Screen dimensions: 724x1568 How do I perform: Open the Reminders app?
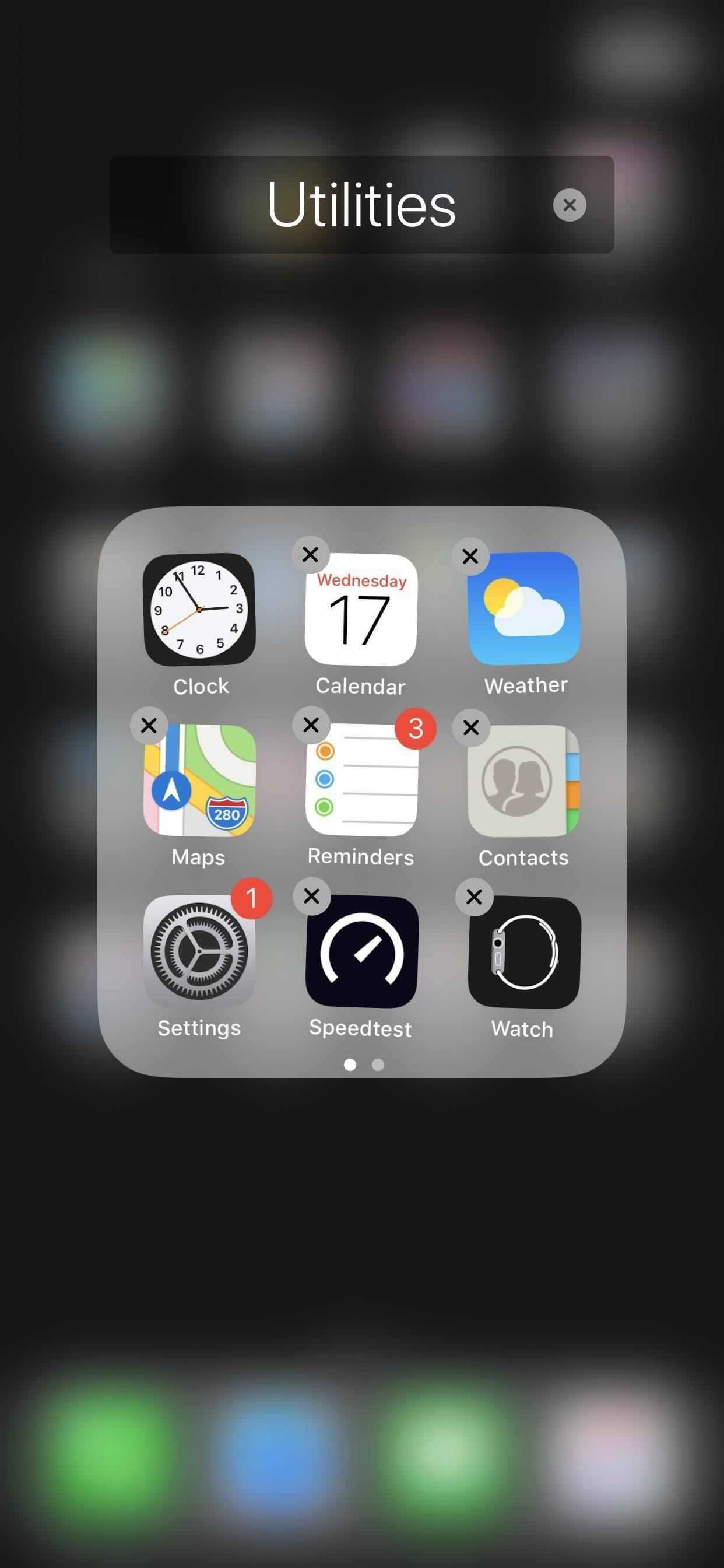361,780
